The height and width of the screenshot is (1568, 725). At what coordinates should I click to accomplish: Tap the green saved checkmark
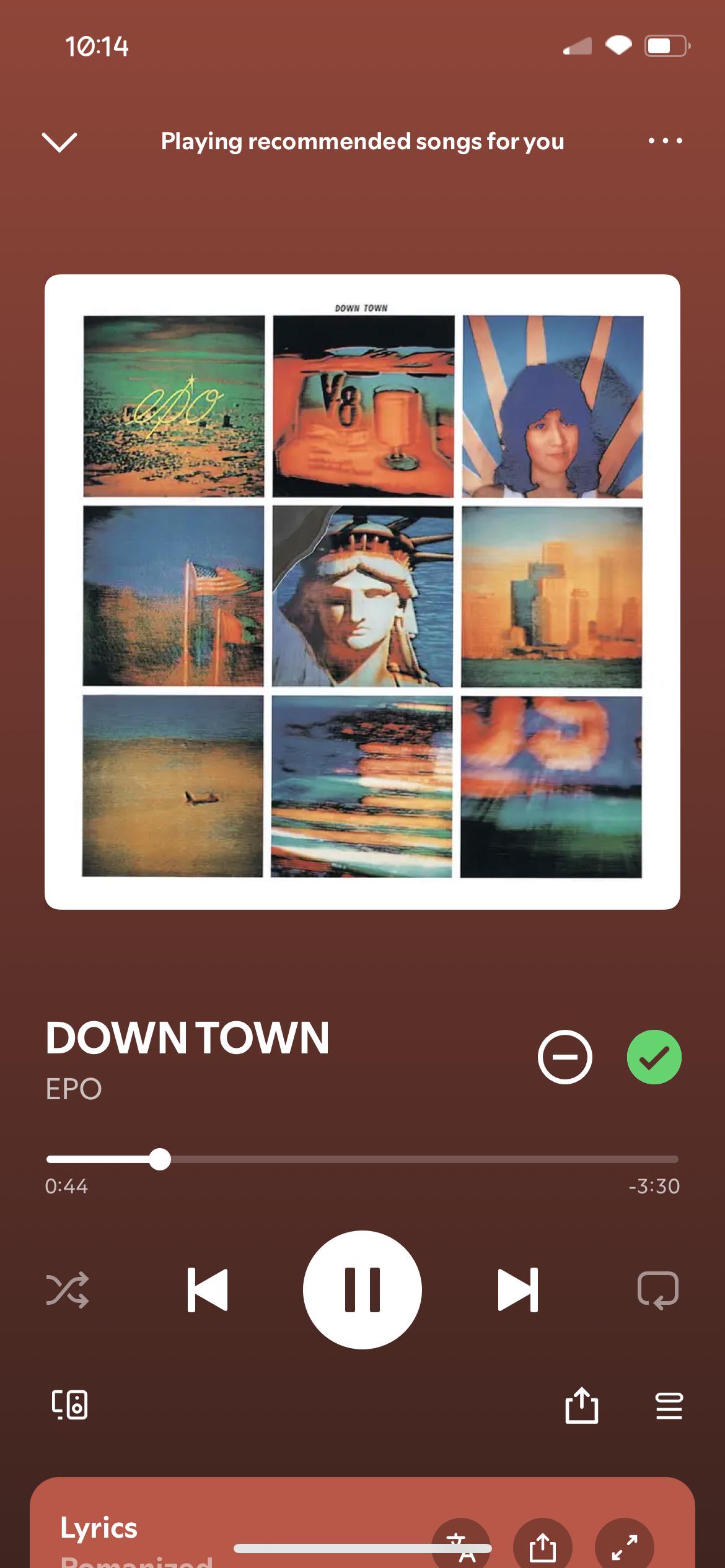[654, 1057]
